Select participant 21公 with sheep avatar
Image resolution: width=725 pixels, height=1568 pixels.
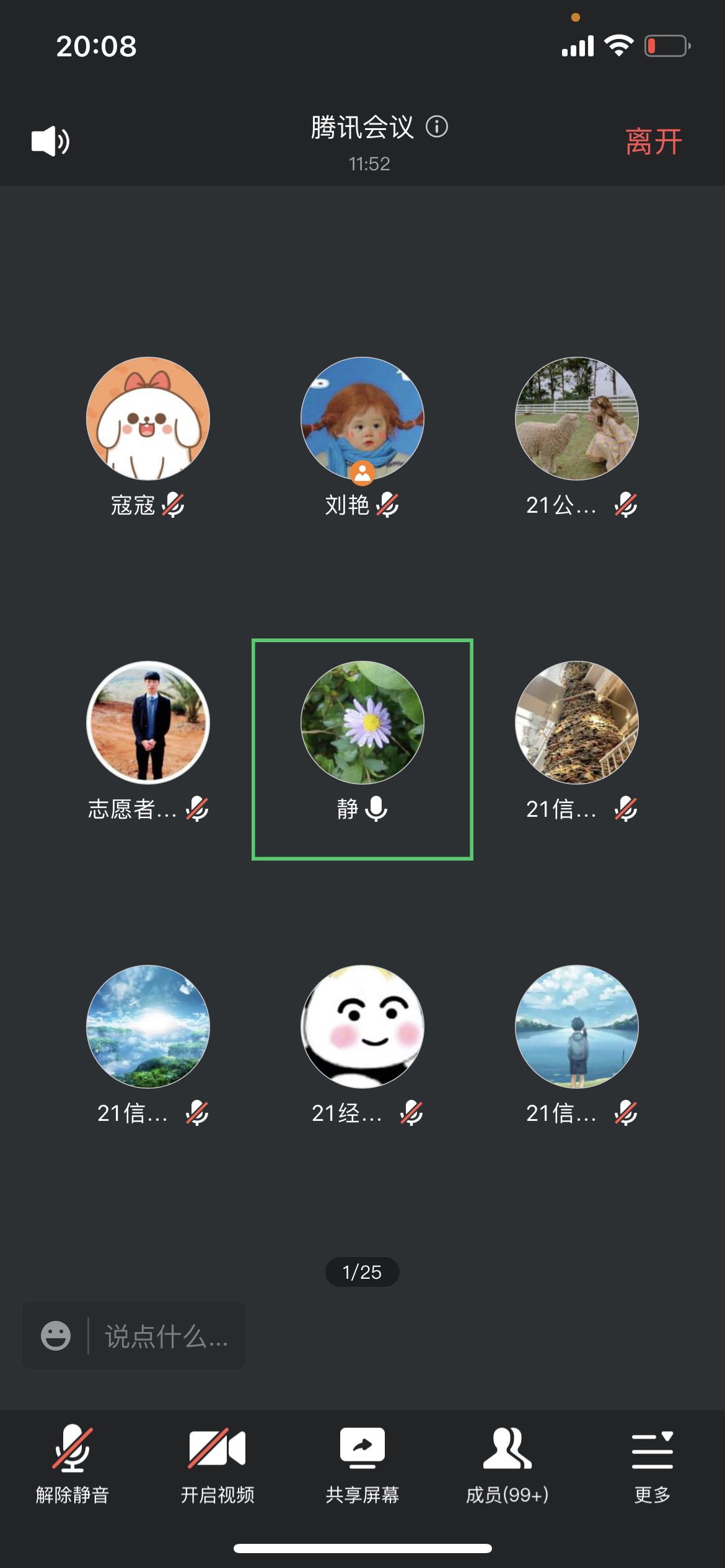click(576, 419)
